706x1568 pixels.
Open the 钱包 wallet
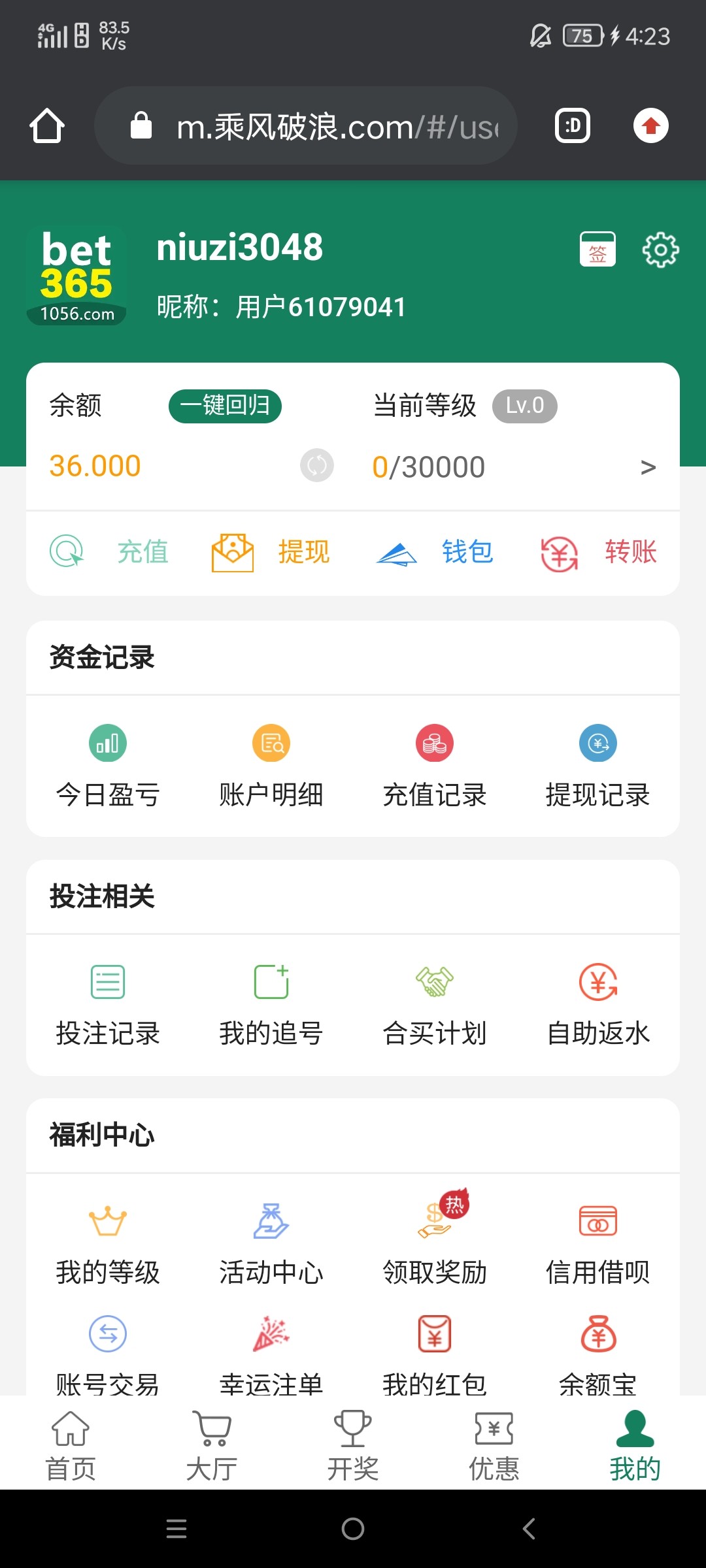click(x=435, y=552)
